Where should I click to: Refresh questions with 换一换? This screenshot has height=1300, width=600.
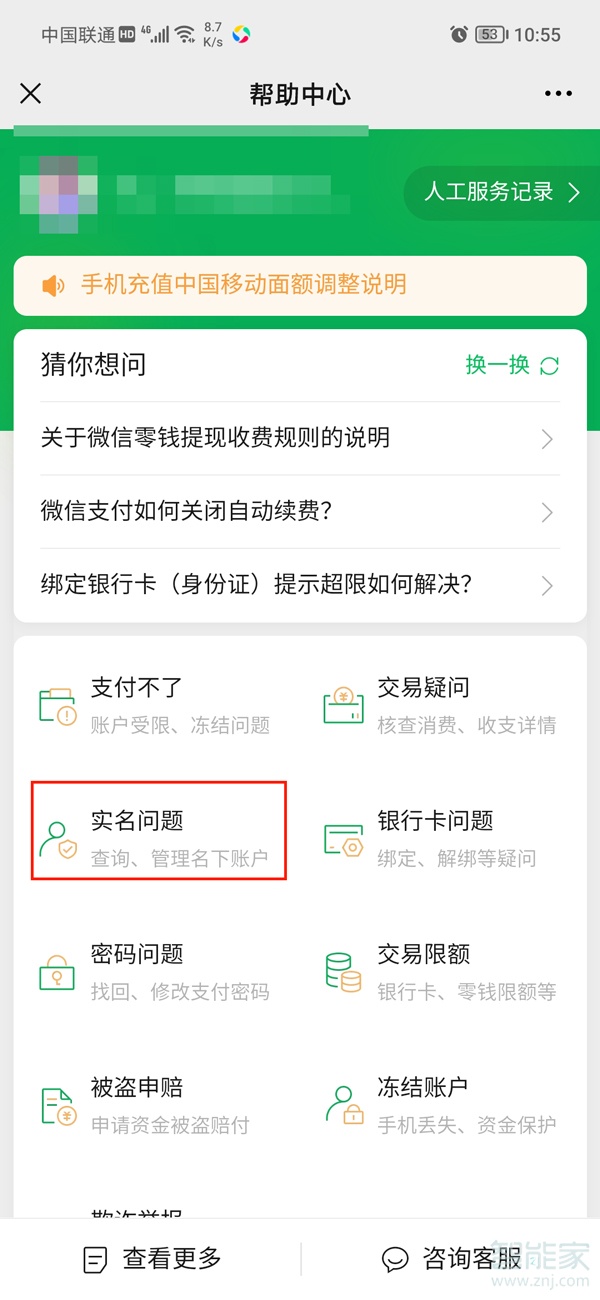(x=512, y=365)
